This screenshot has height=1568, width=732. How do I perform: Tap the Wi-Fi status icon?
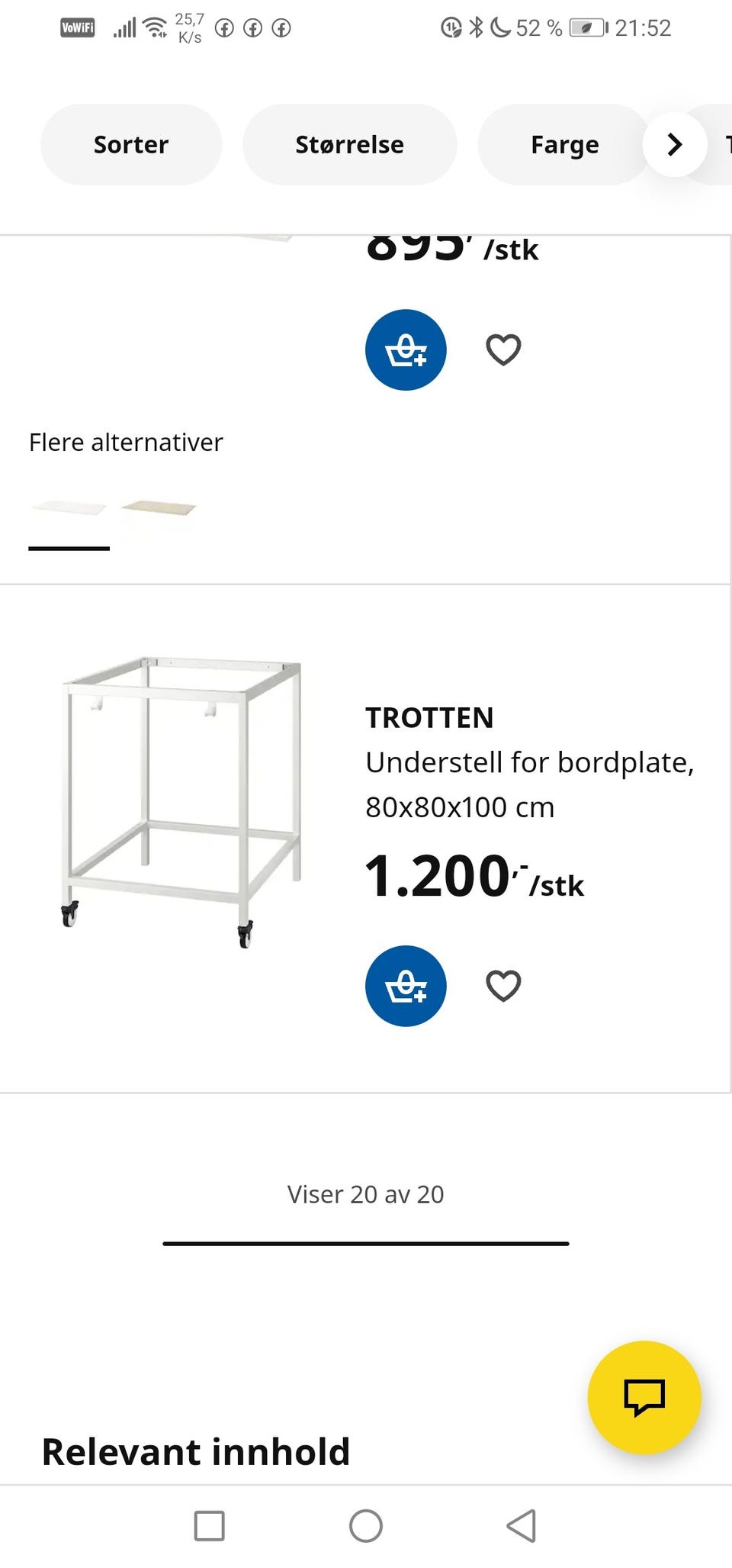(x=155, y=25)
